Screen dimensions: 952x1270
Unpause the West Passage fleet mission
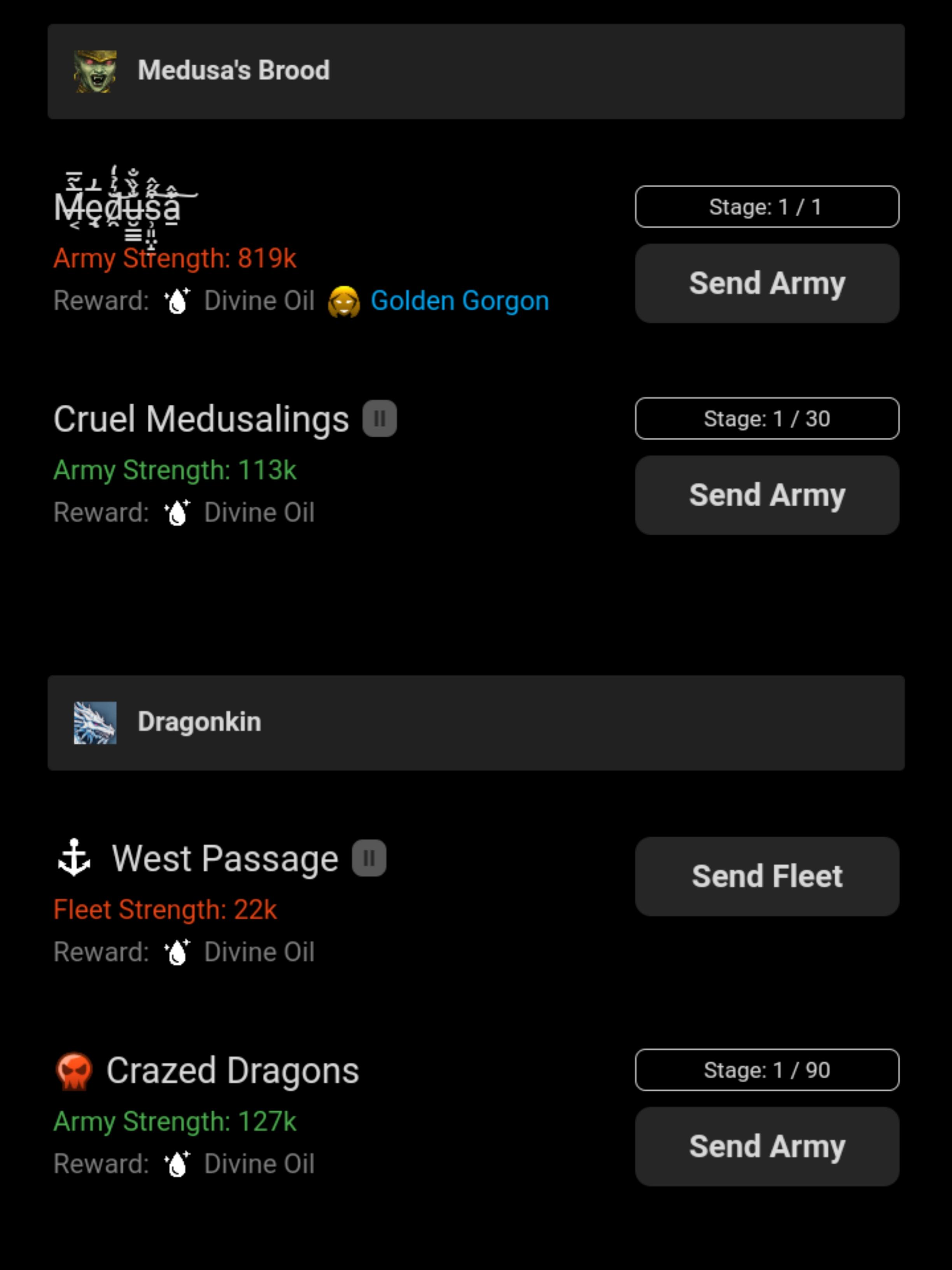point(369,858)
